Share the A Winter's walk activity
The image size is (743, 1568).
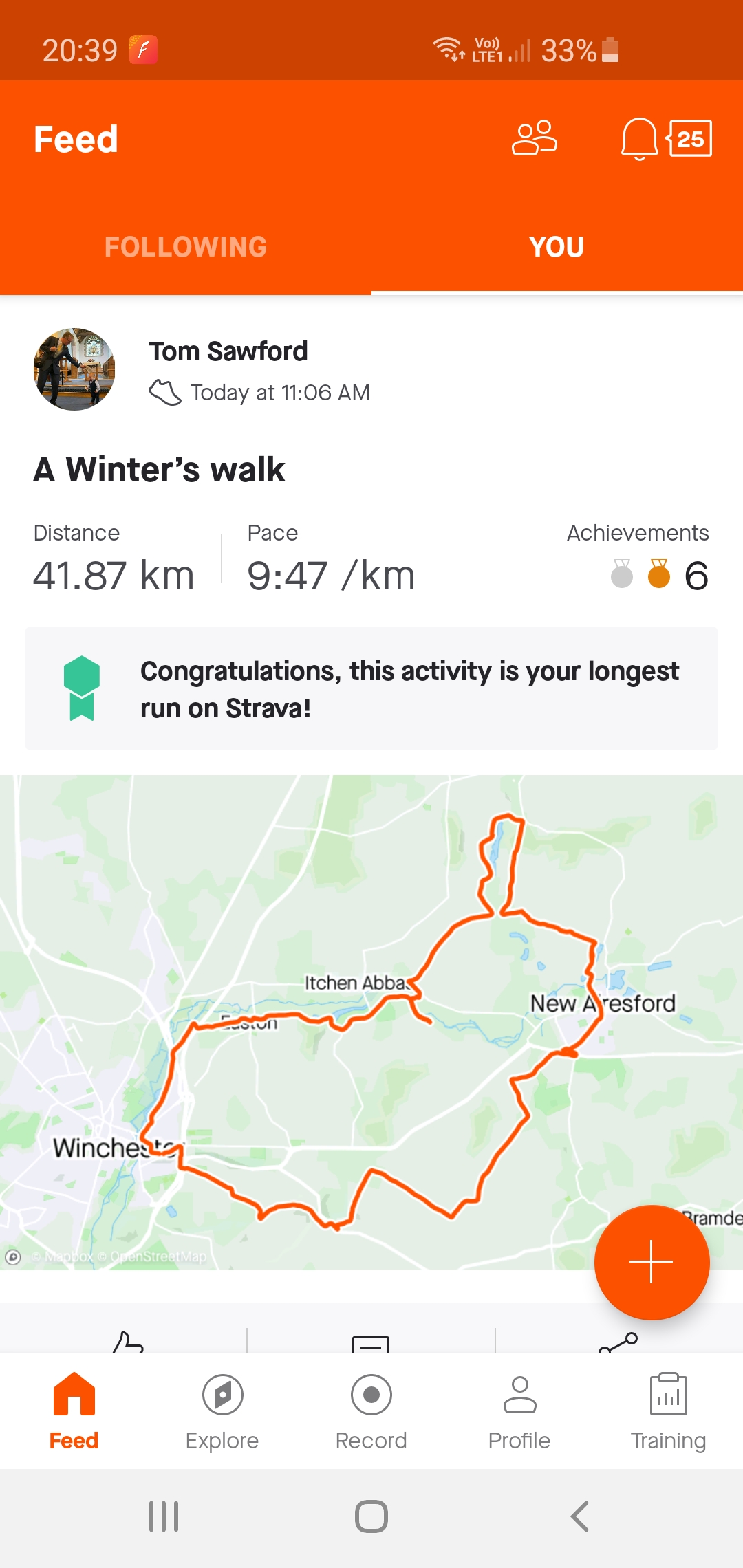(x=618, y=1342)
